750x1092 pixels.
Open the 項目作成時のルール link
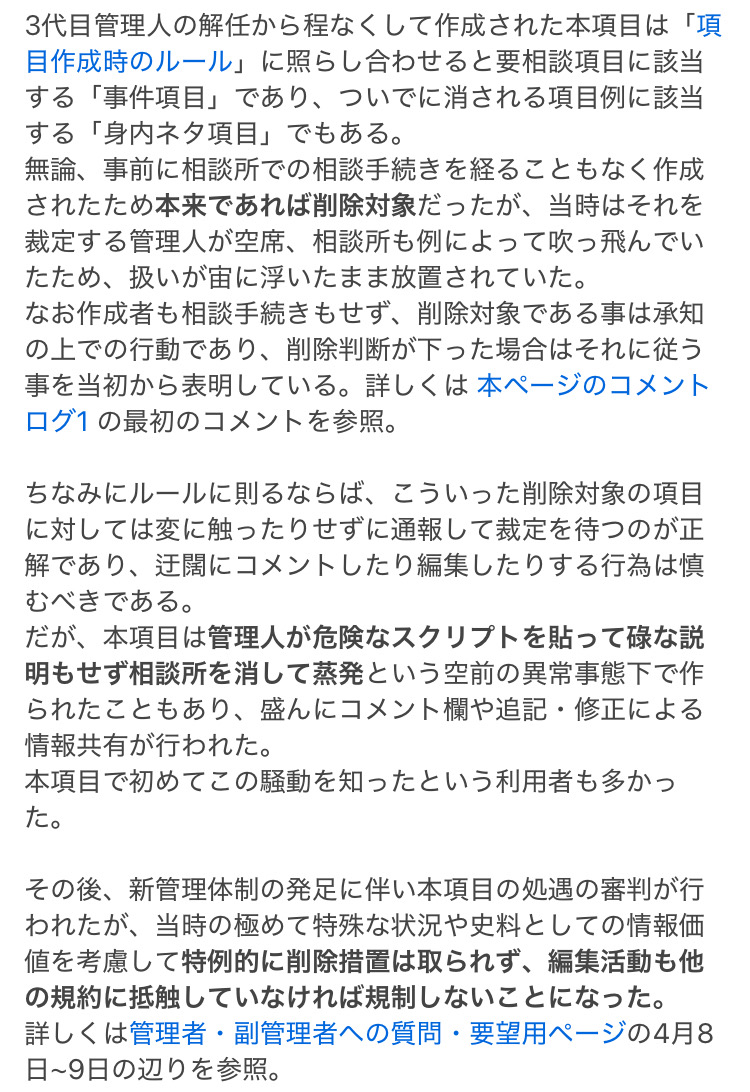pyautogui.click(x=130, y=62)
